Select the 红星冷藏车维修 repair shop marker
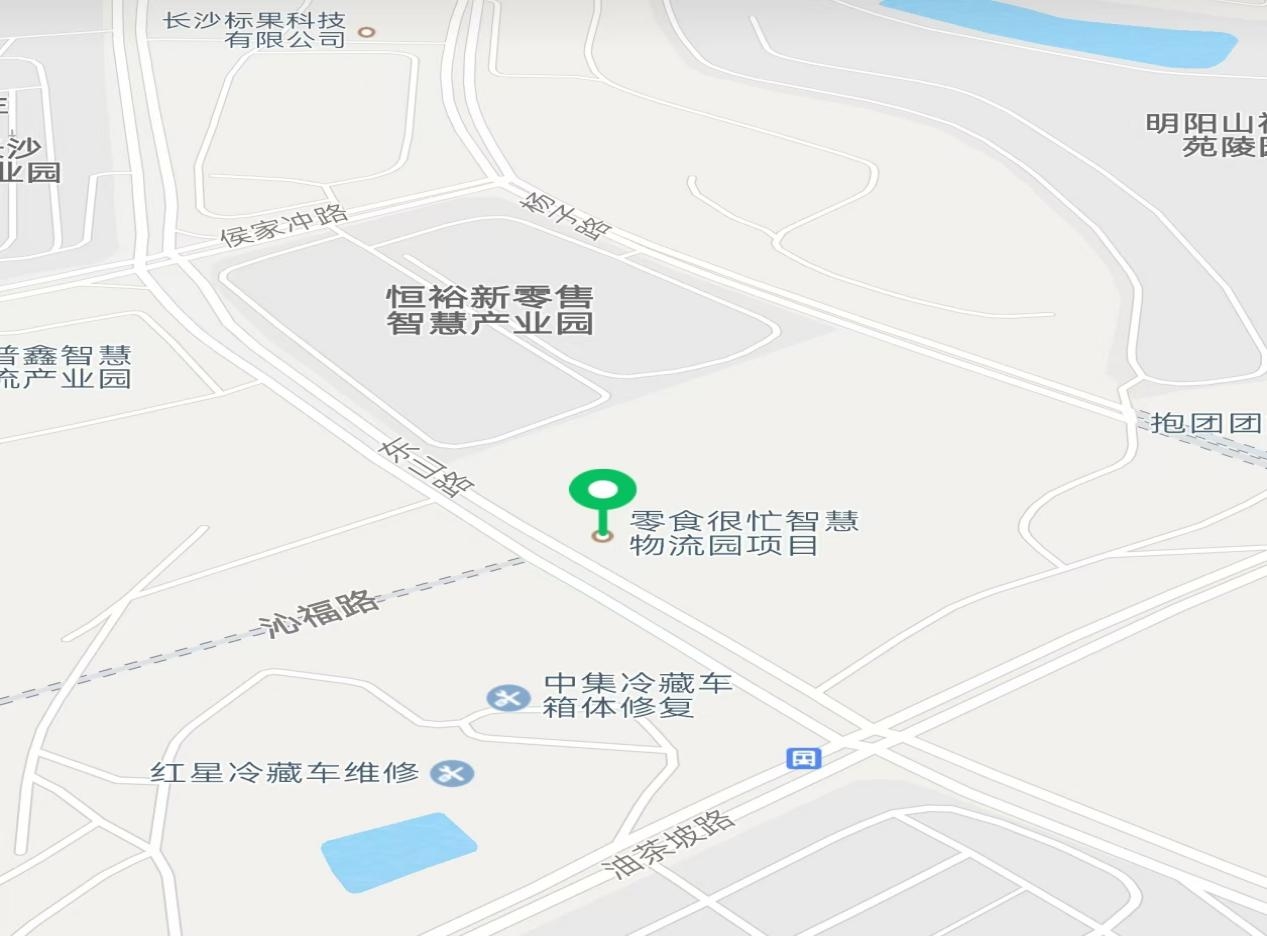Viewport: 1267px width, 936px height. 452,773
